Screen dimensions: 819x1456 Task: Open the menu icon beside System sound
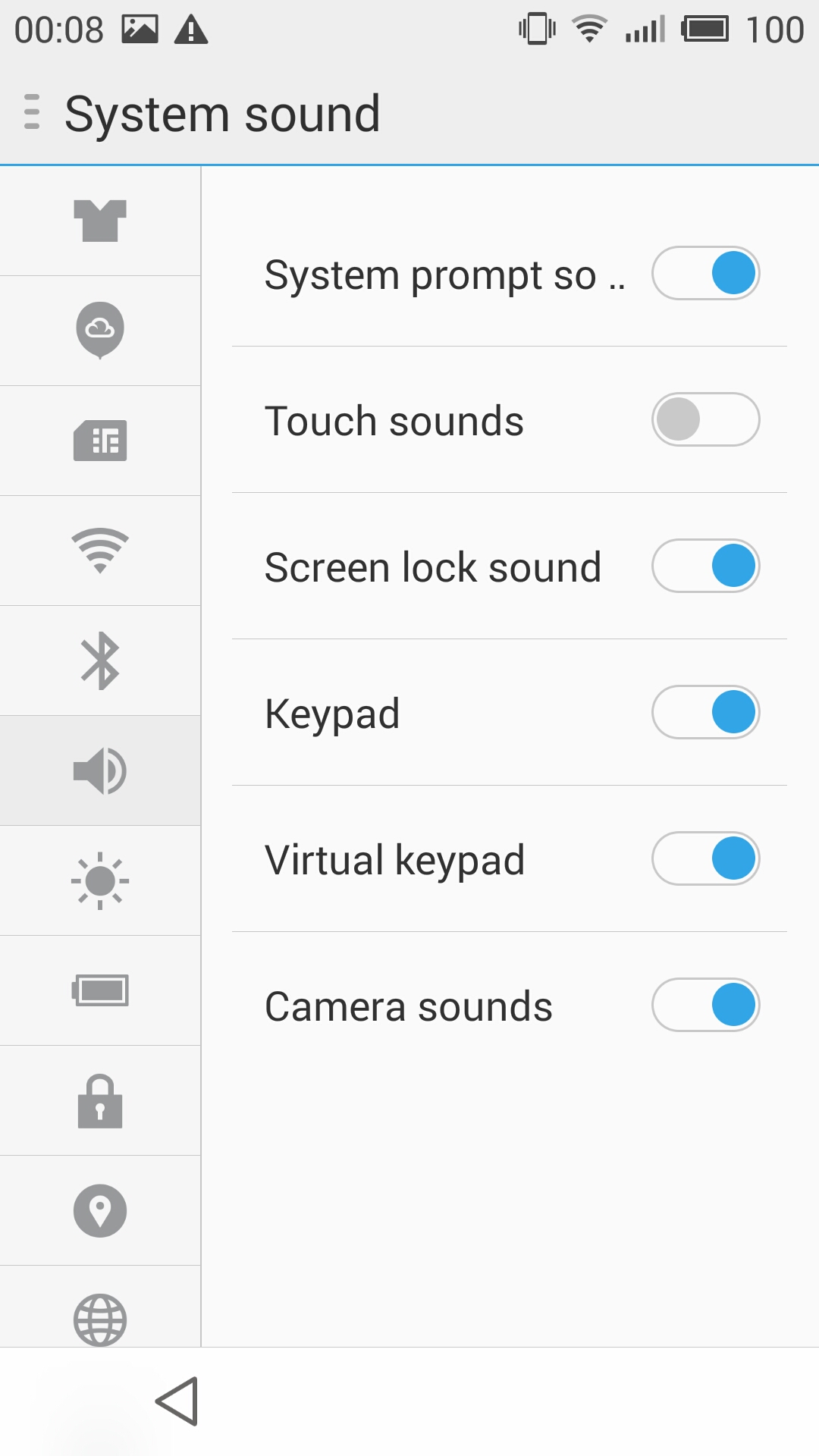click(x=32, y=112)
